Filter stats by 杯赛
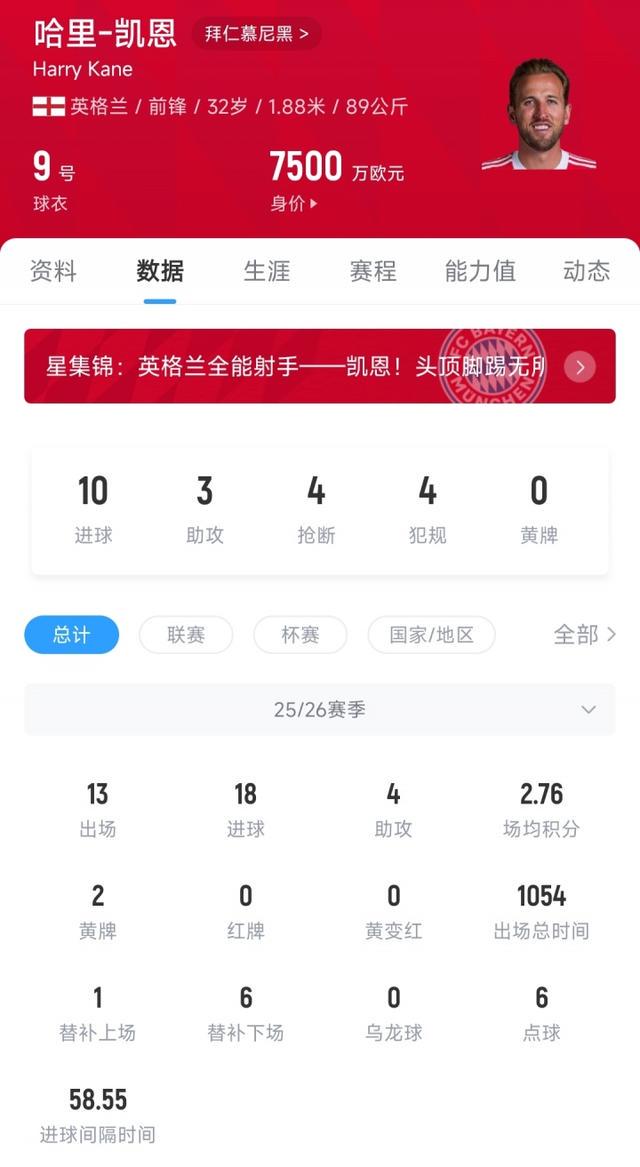 point(300,635)
